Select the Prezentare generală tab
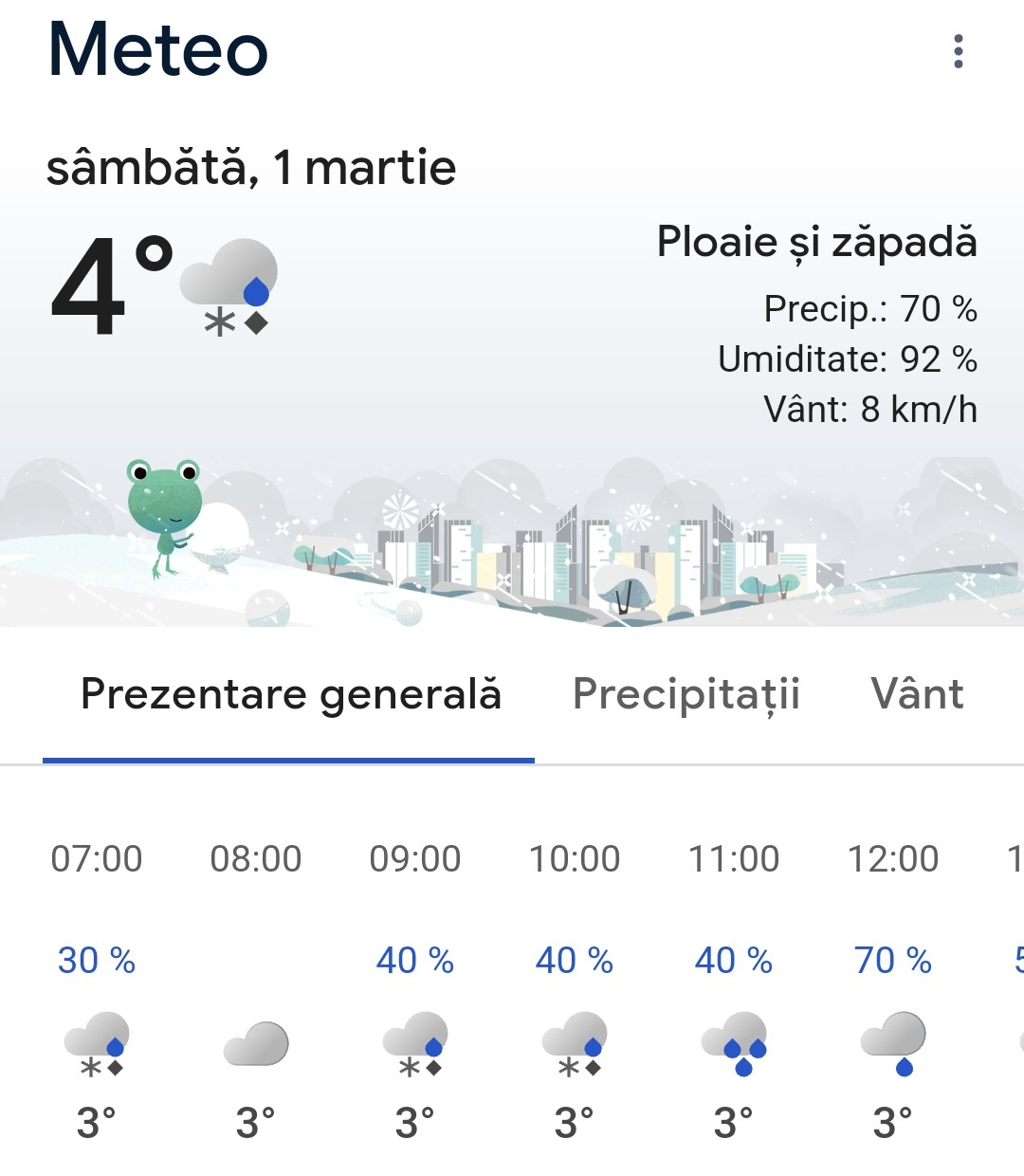The width and height of the screenshot is (1024, 1176). [291, 694]
